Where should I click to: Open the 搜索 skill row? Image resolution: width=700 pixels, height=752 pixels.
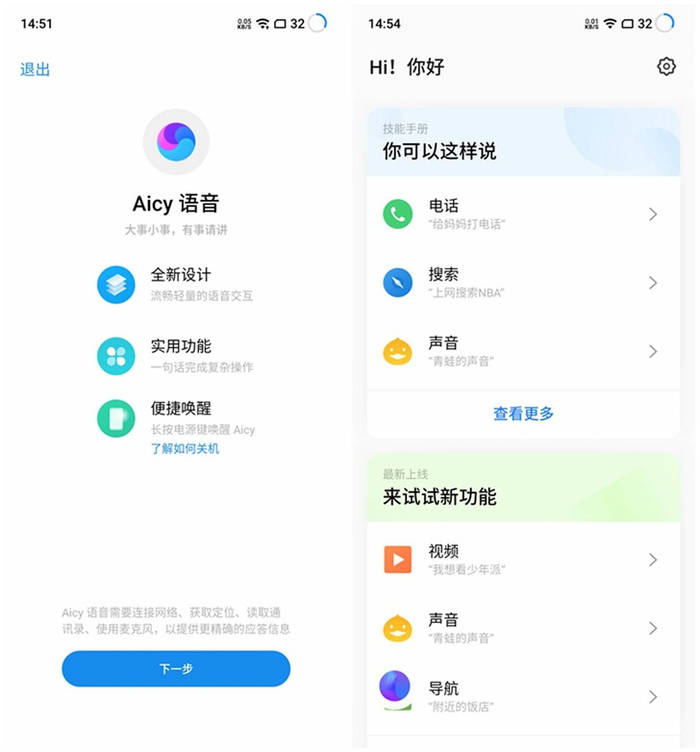pyautogui.click(x=522, y=283)
